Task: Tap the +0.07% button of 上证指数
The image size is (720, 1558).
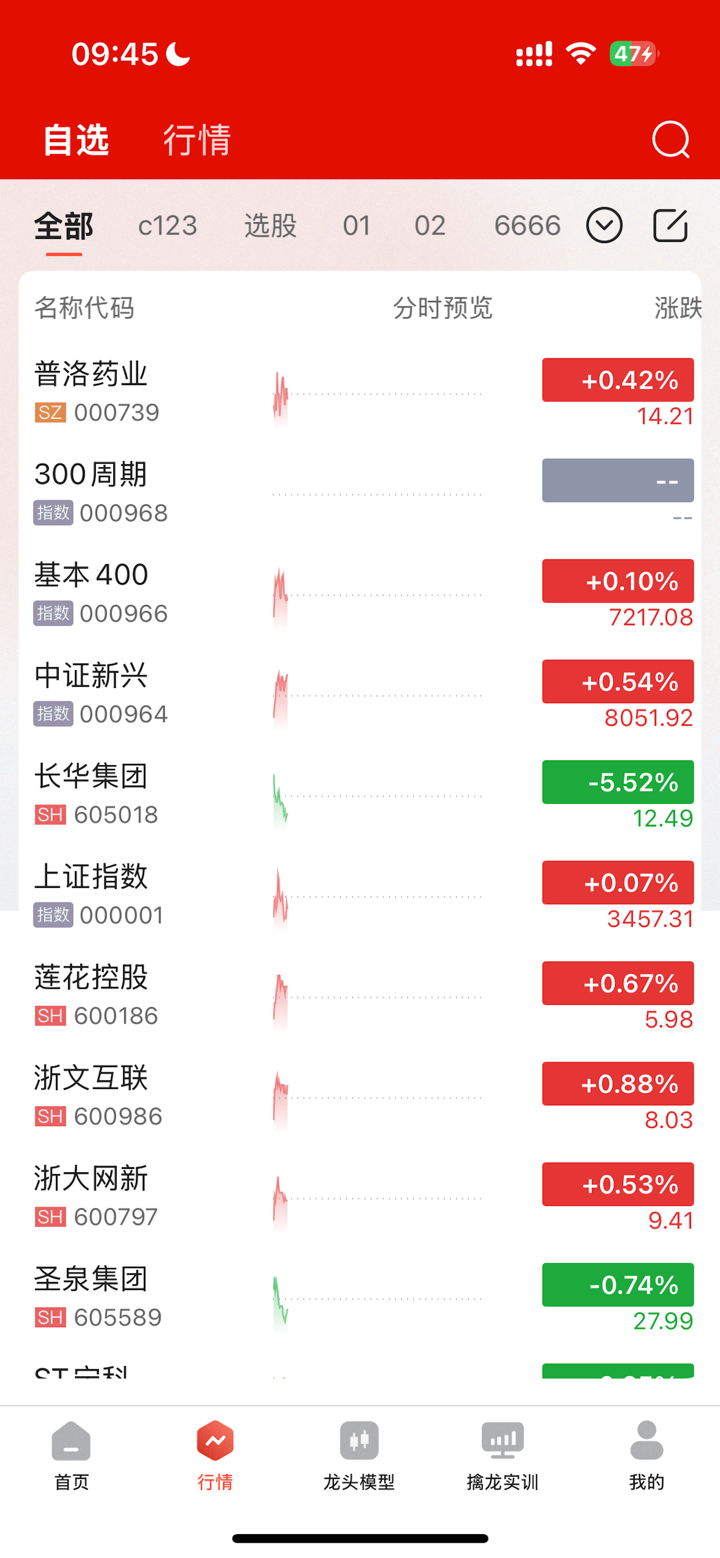Action: tap(617, 882)
